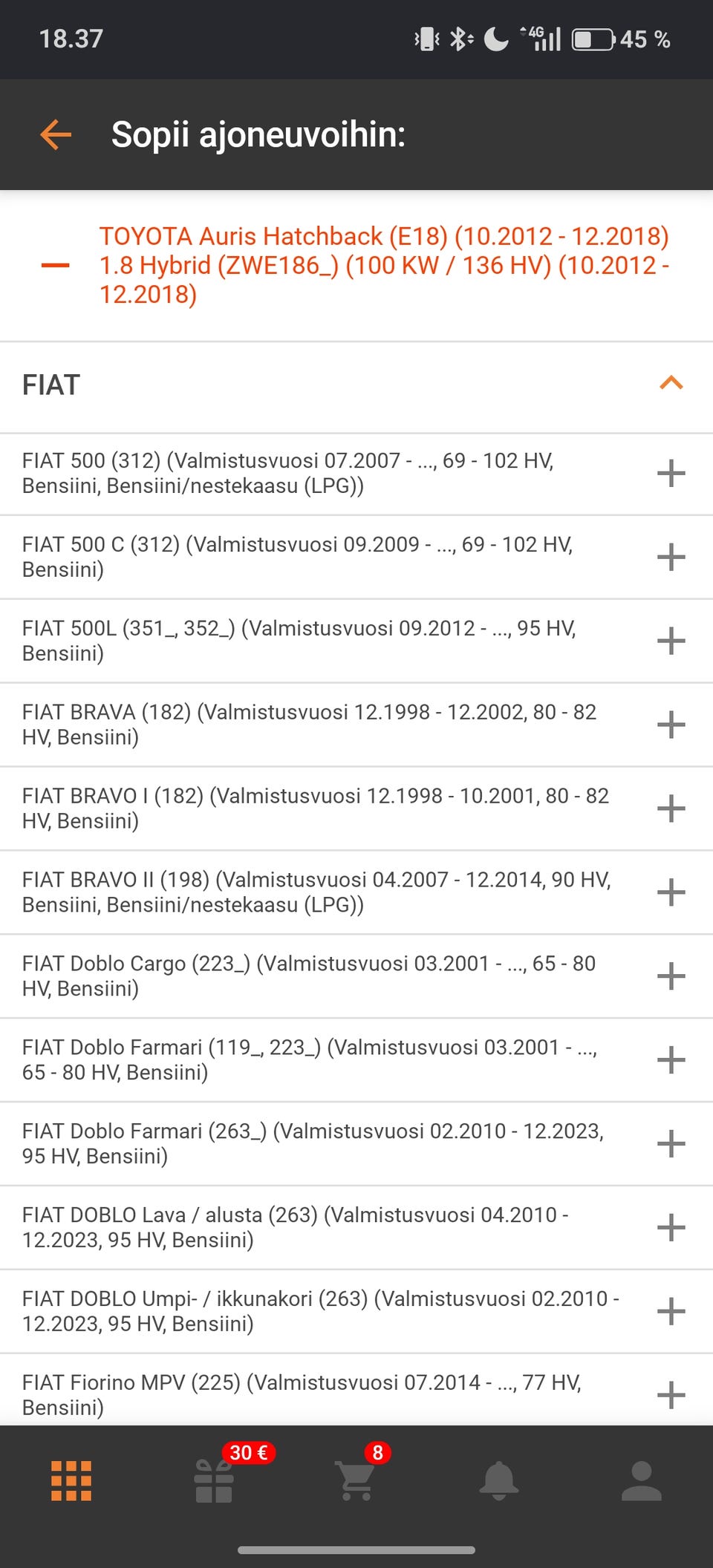Expand FIAT Doblo Farmari (263_) row

(671, 1144)
